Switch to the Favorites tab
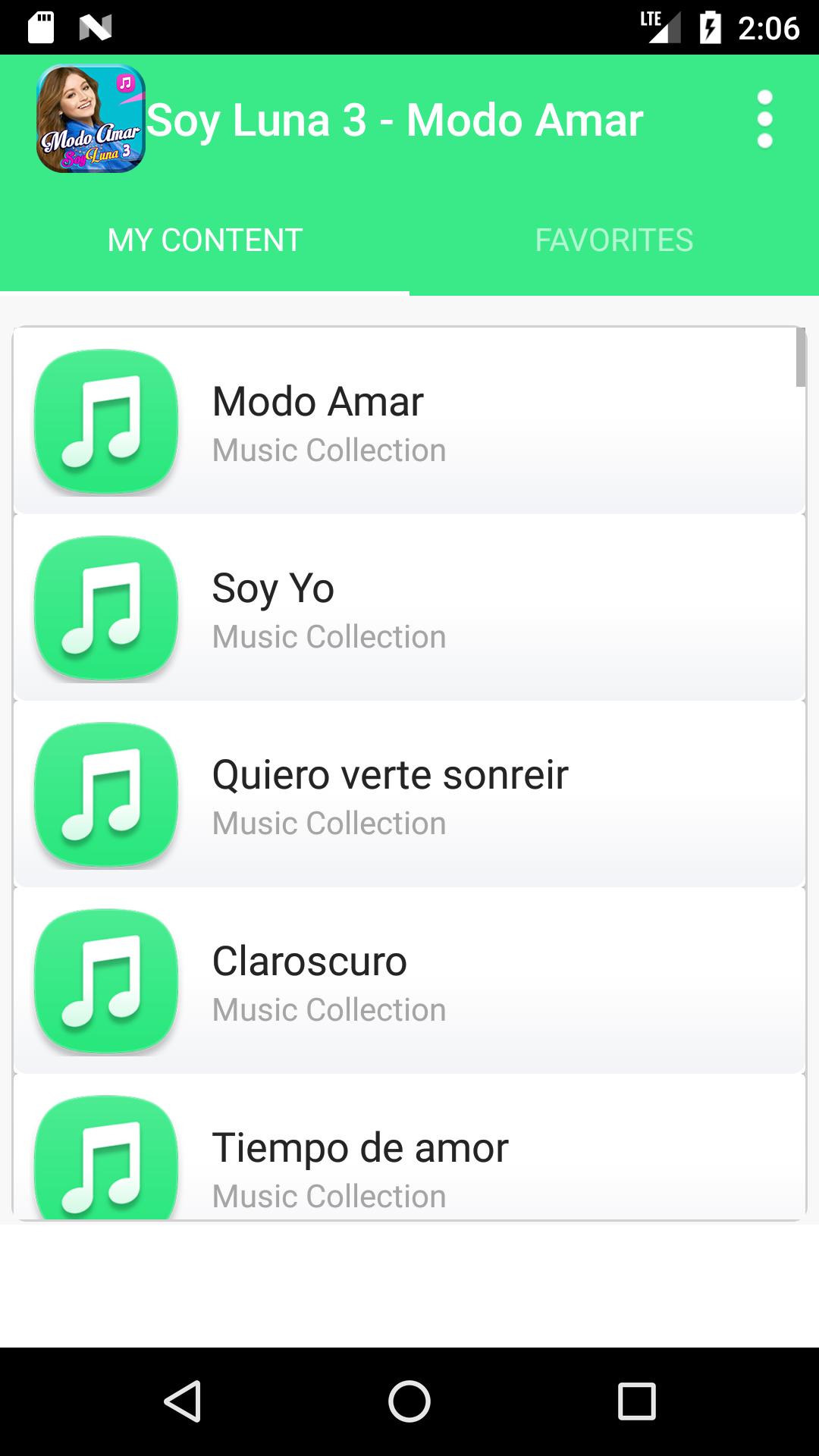The image size is (819, 1456). point(614,240)
